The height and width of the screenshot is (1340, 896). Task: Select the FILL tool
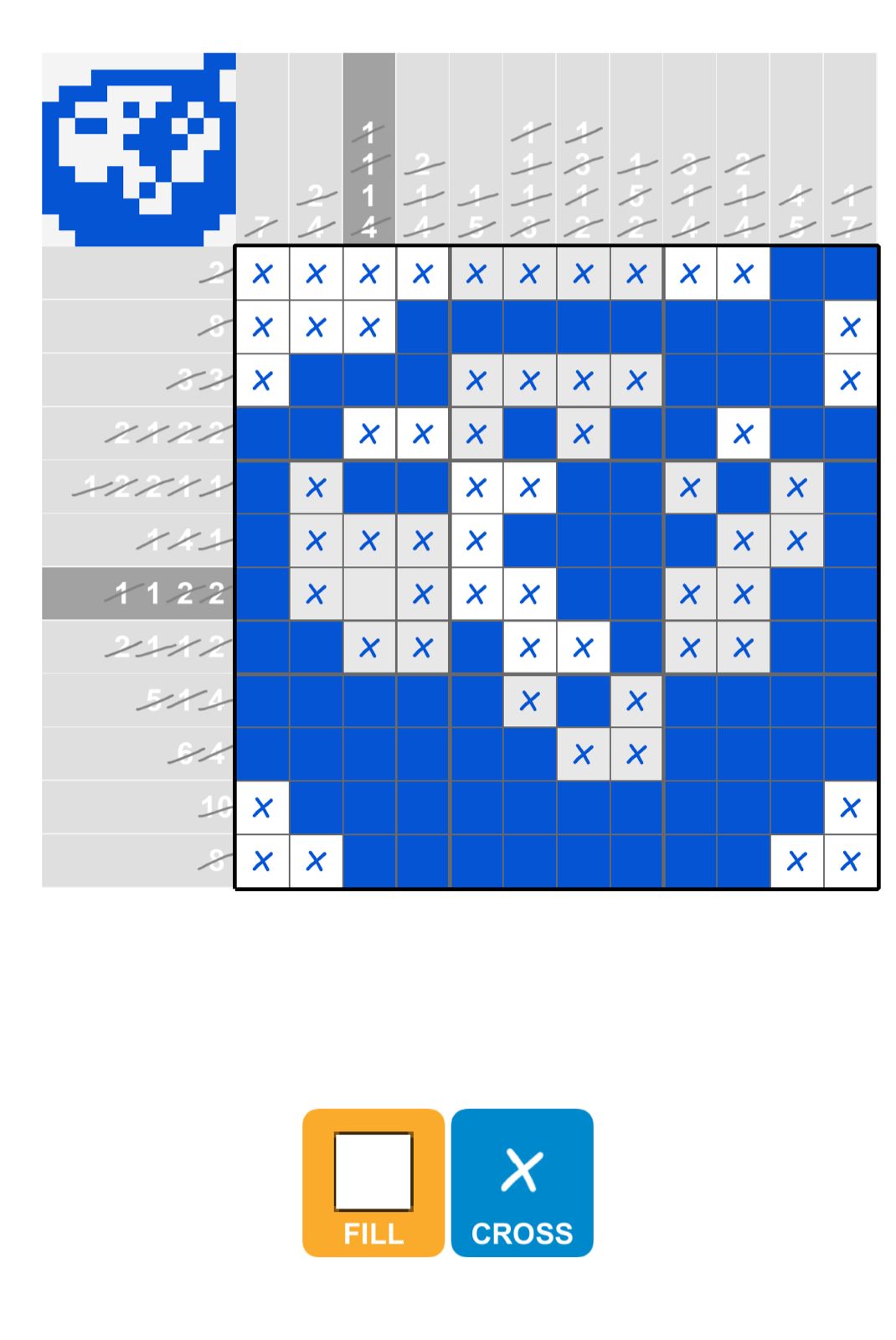pyautogui.click(x=373, y=1183)
